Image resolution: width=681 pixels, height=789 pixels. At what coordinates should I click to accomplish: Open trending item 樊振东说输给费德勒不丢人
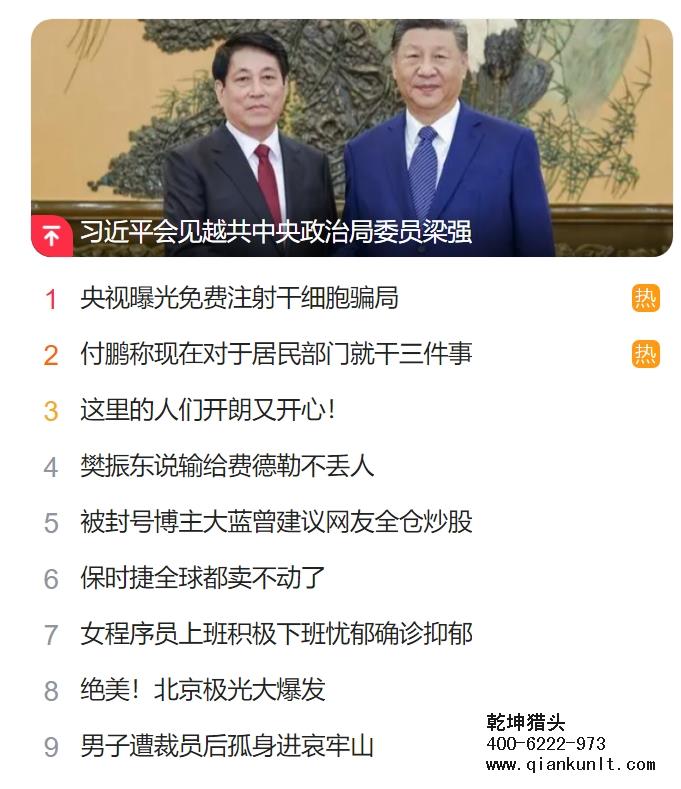point(227,466)
